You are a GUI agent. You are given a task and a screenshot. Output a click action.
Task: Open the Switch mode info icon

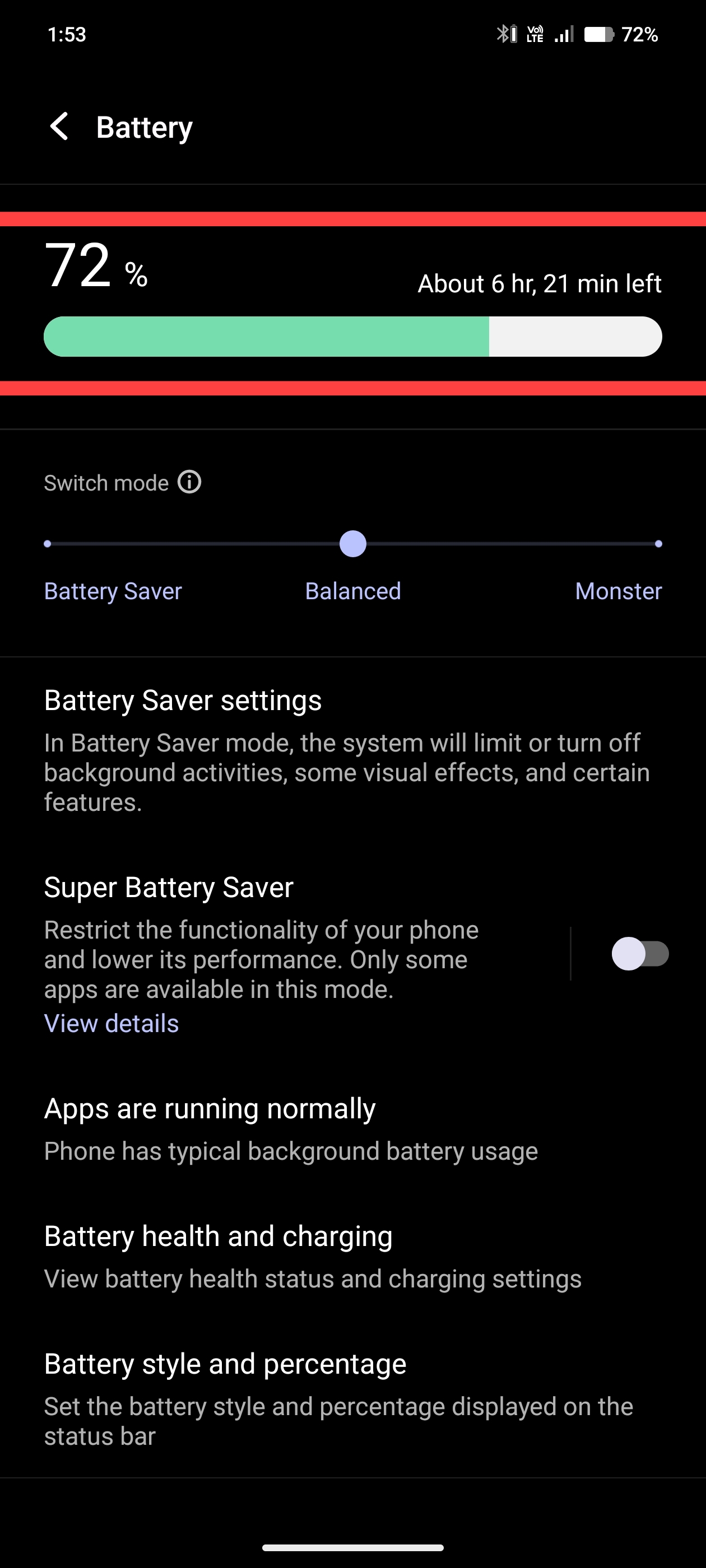(189, 482)
